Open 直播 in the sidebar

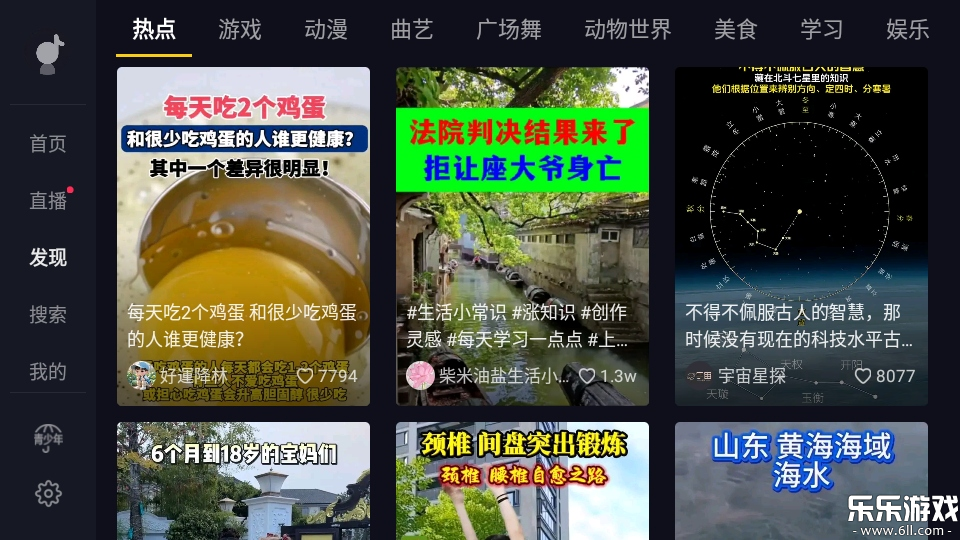[48, 201]
